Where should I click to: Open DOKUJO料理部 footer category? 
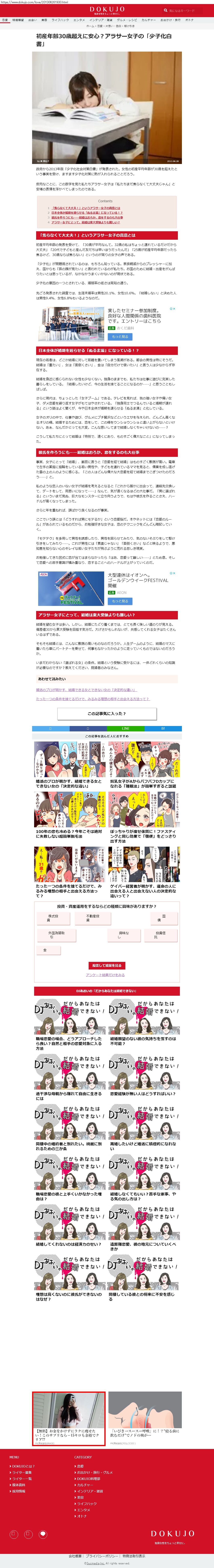(x=88, y=1478)
